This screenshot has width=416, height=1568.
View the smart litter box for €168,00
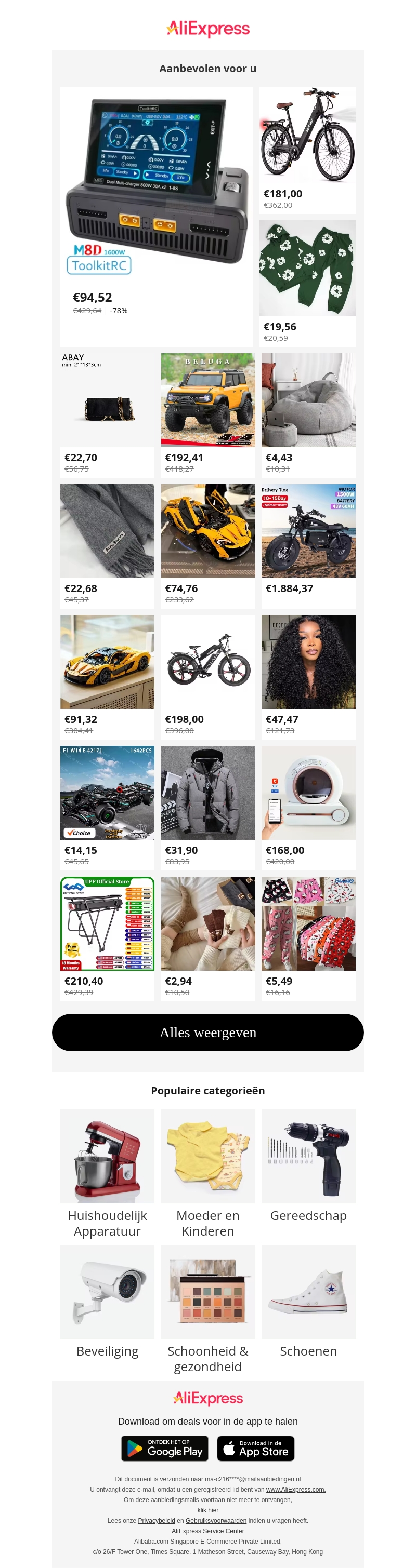click(x=308, y=793)
